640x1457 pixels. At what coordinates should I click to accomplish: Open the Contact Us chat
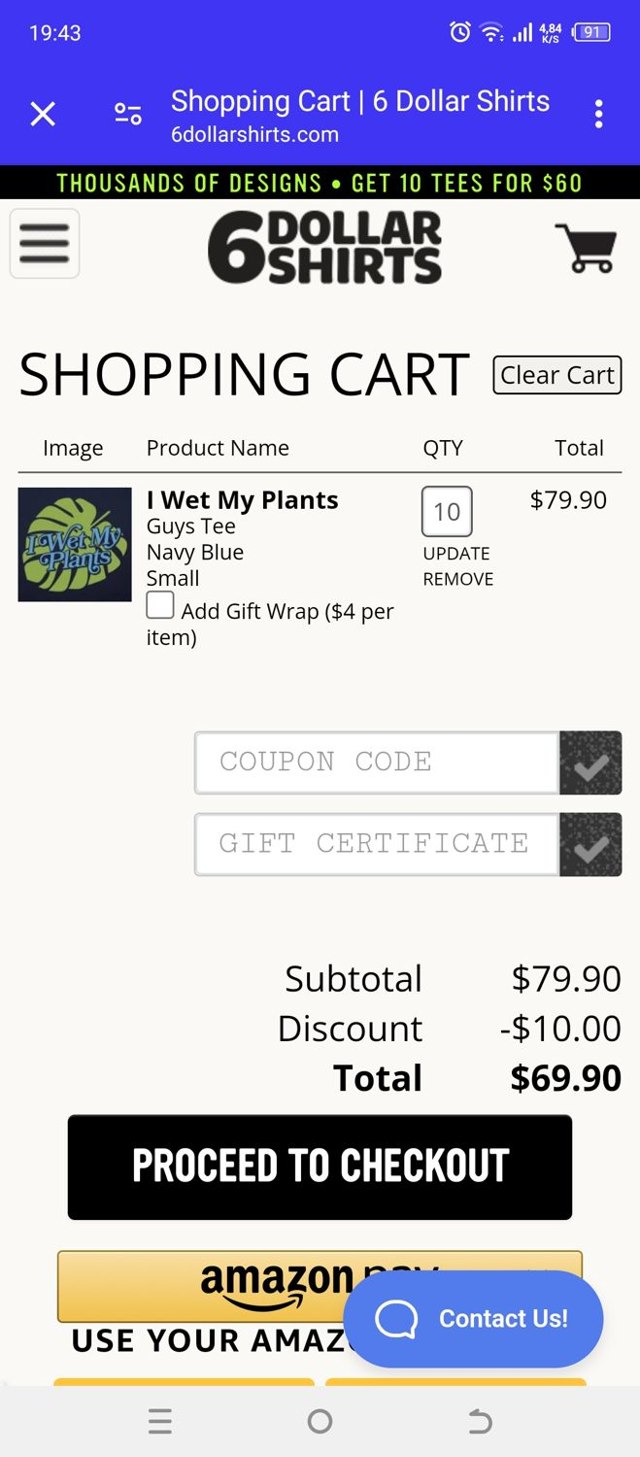tap(473, 1318)
